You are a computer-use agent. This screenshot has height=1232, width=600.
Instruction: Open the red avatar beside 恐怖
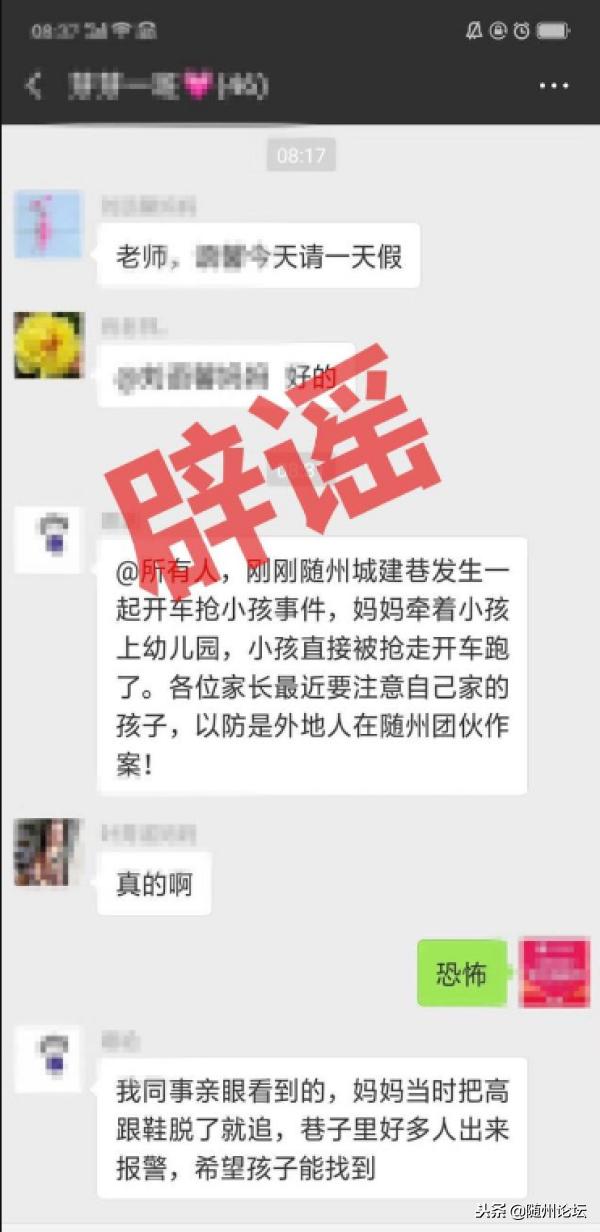(x=556, y=972)
